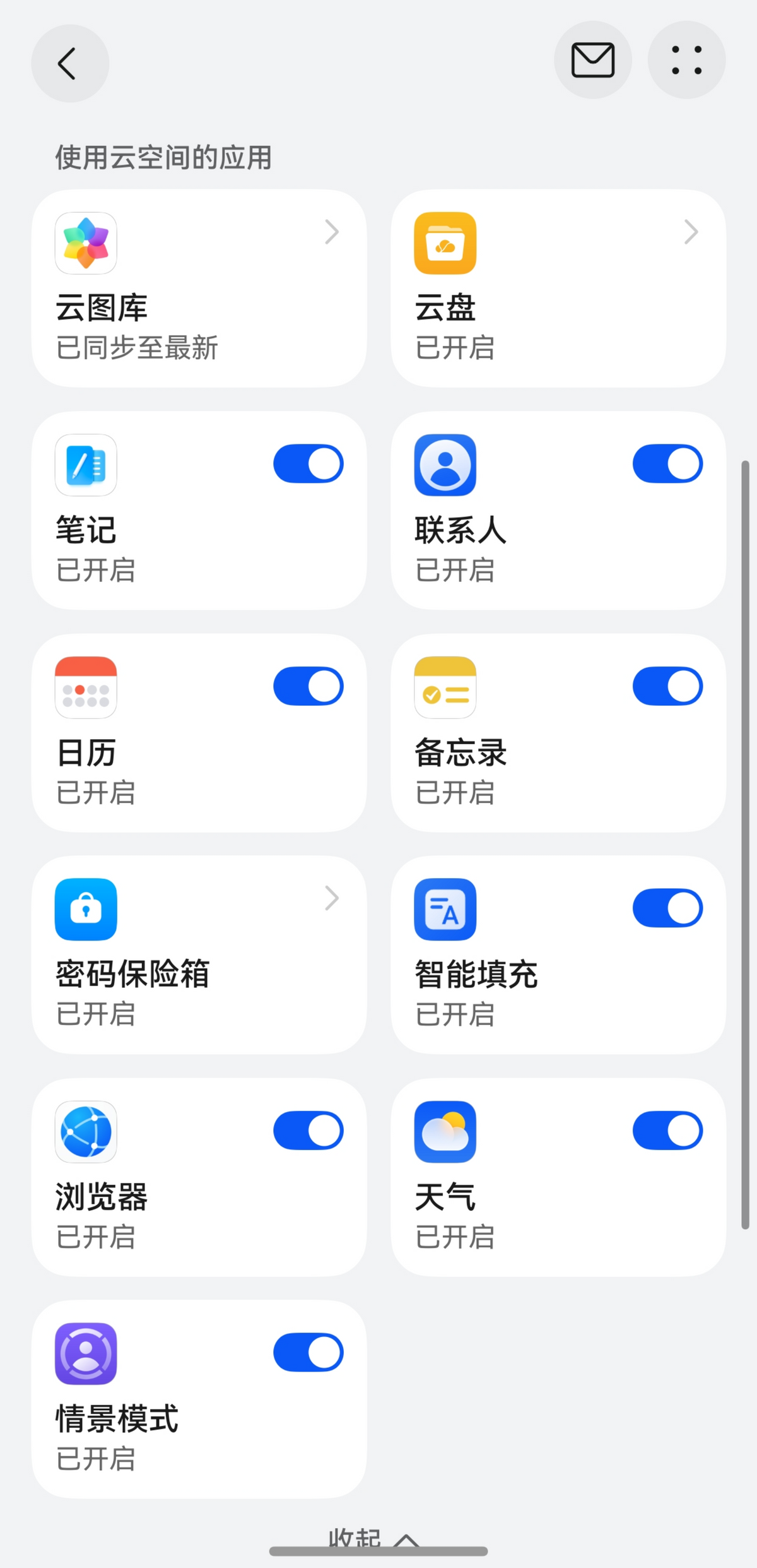Turn off cloud sync for 笔记
The width and height of the screenshot is (757, 1568).
308,464
